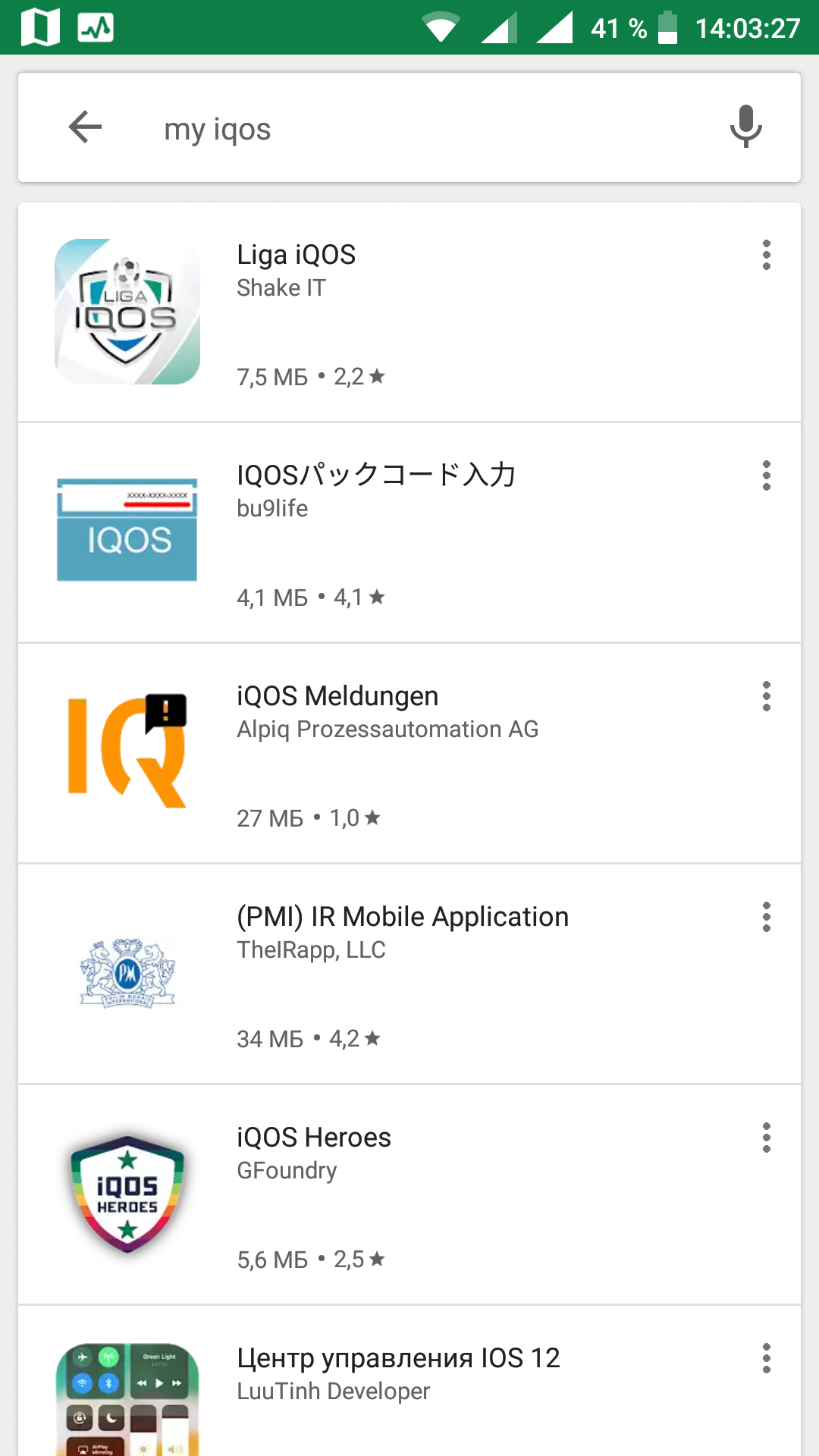Expand the overflow menu for iQOS Heroes
This screenshot has width=819, height=1456.
point(767,1138)
